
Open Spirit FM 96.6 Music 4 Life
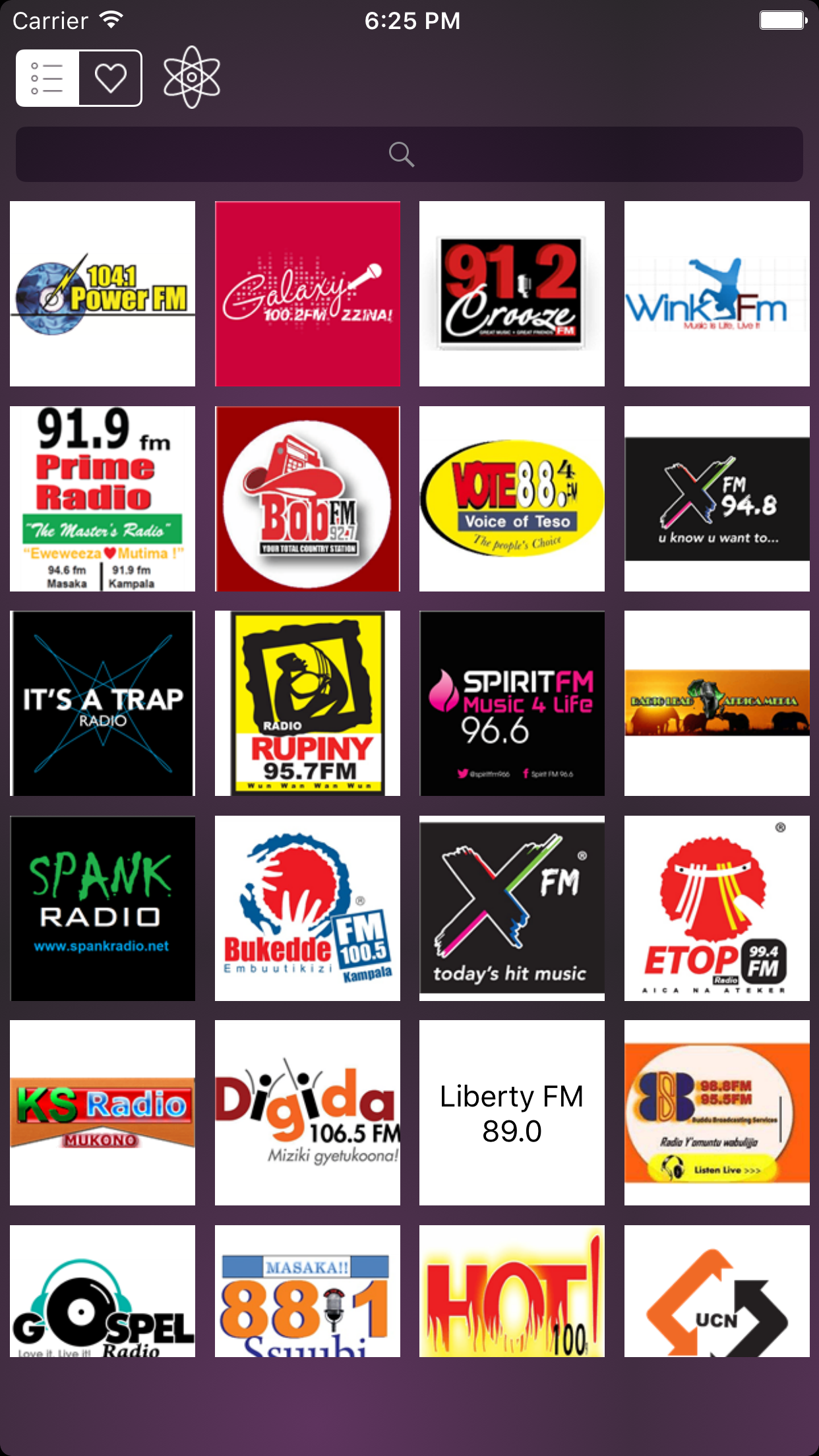[x=512, y=704]
